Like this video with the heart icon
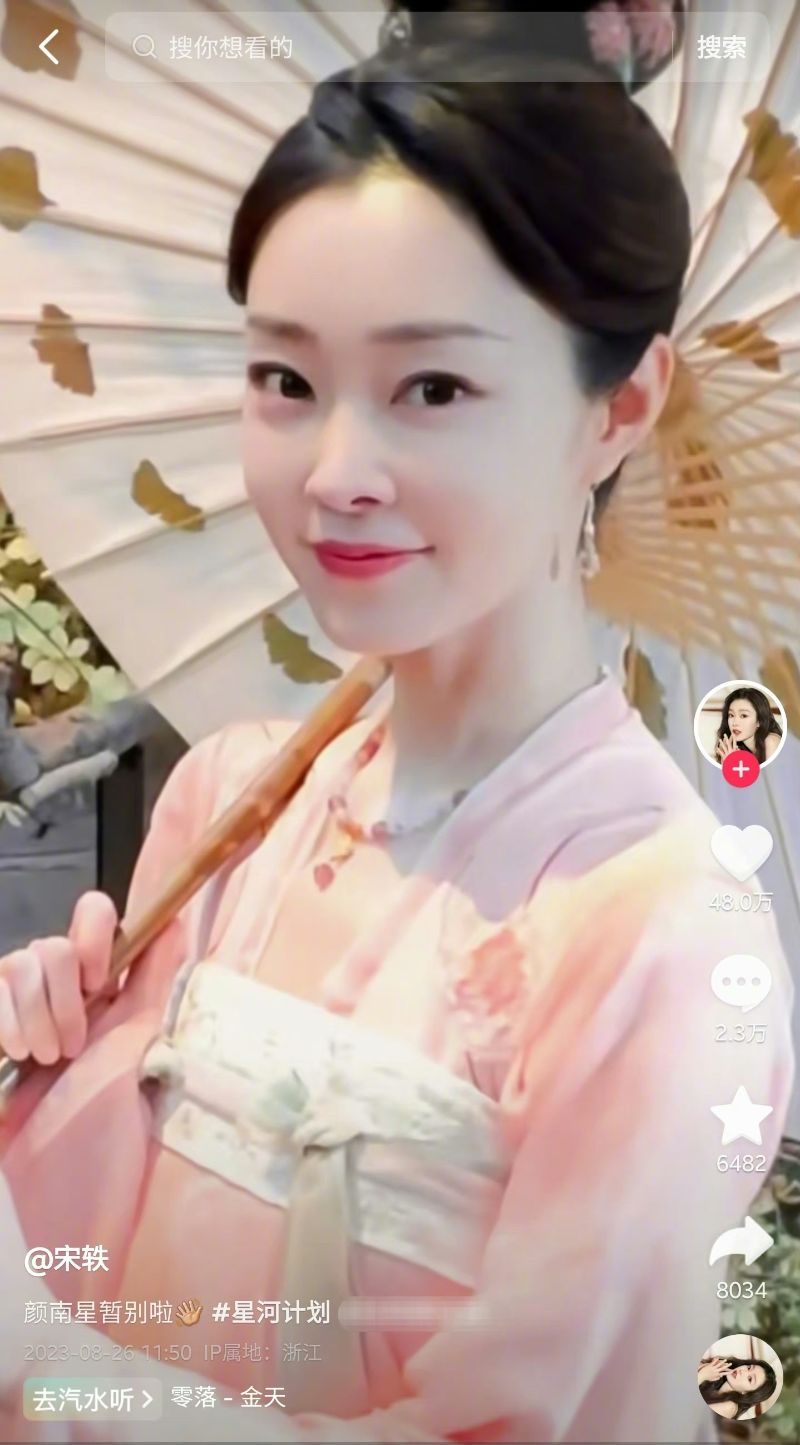 pos(741,853)
